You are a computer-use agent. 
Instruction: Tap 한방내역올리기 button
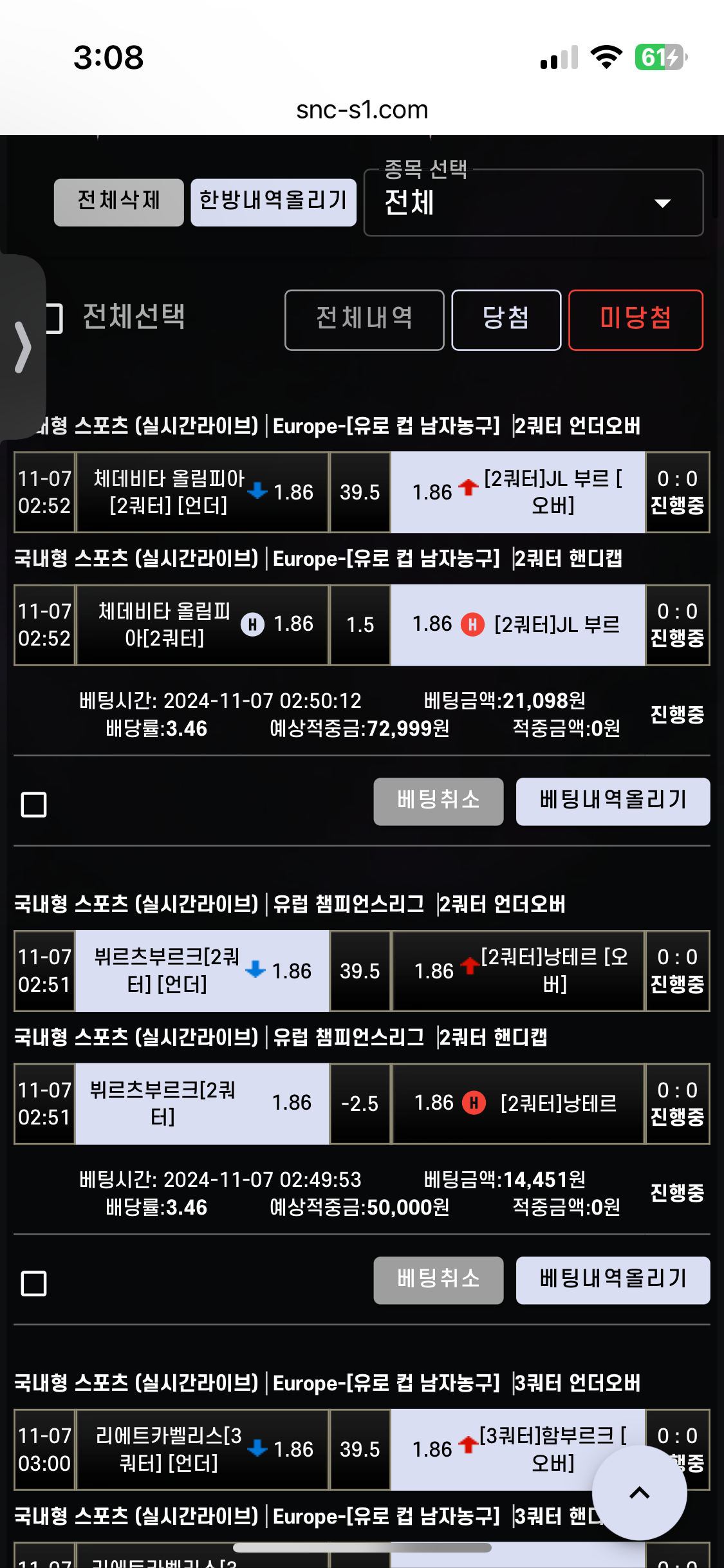pos(274,202)
